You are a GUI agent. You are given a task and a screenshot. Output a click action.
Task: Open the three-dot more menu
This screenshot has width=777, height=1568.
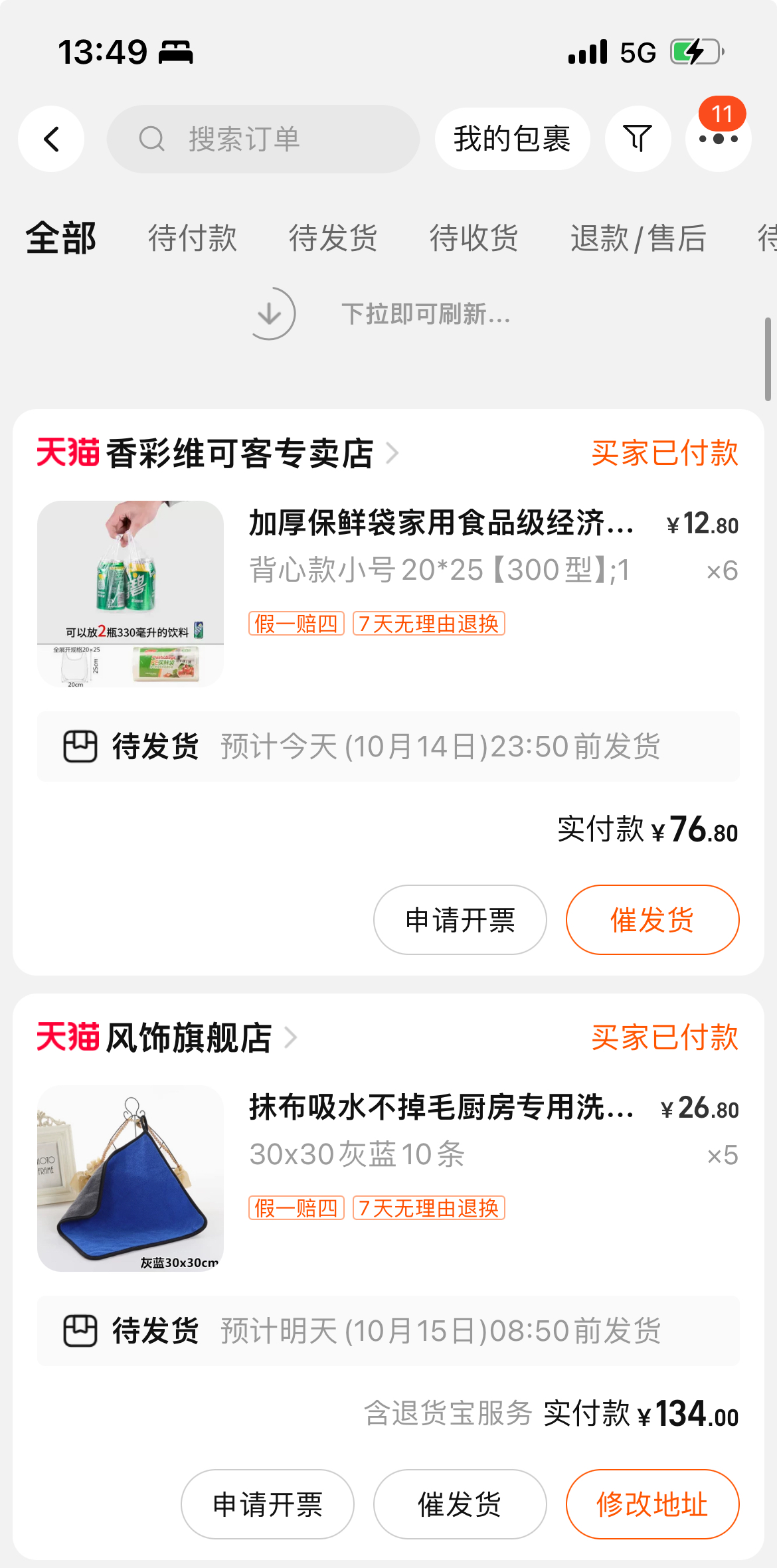pyautogui.click(x=718, y=139)
